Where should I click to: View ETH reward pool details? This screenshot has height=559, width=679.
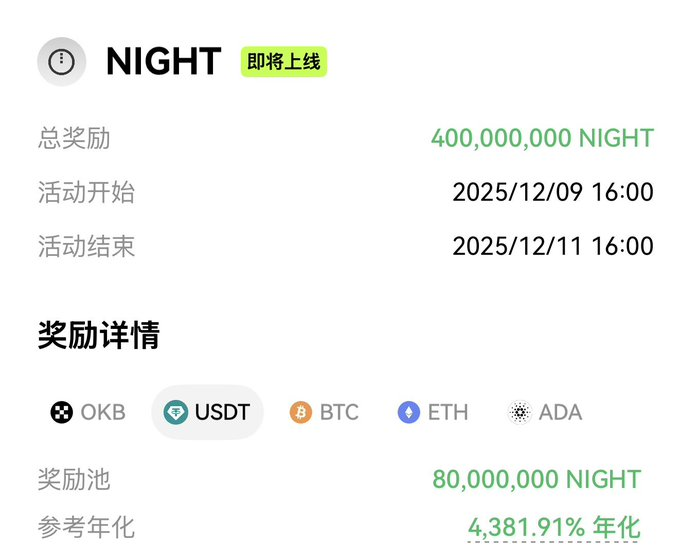click(433, 412)
